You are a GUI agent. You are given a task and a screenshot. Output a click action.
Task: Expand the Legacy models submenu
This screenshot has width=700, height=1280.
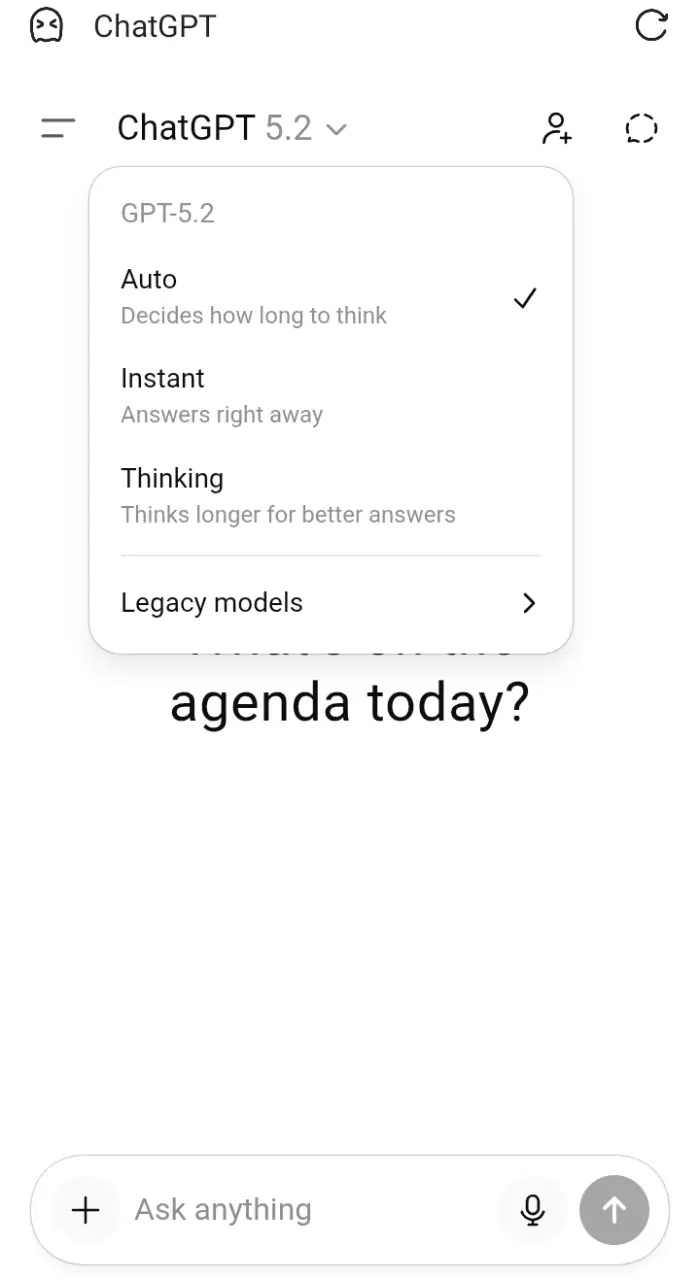click(x=331, y=603)
